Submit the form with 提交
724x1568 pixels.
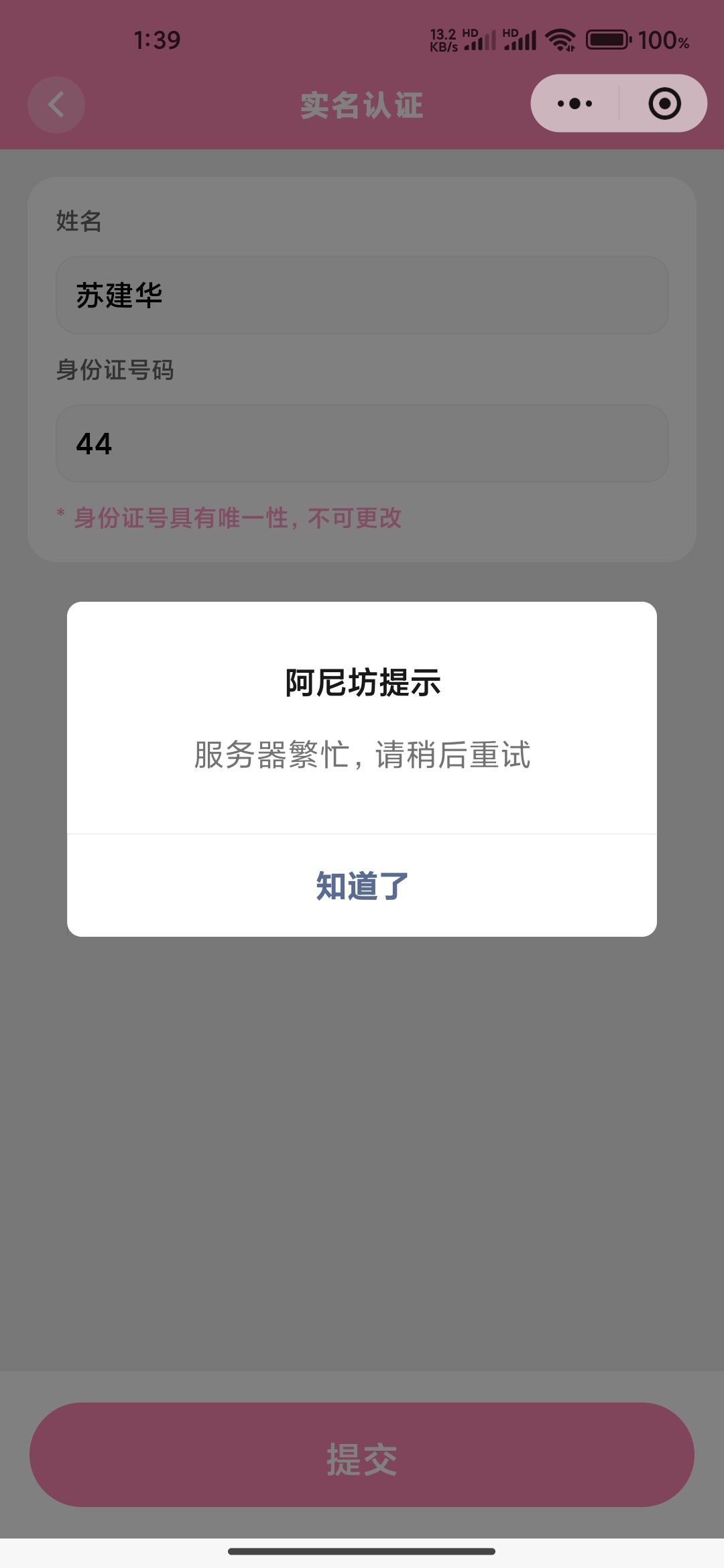click(x=362, y=1455)
